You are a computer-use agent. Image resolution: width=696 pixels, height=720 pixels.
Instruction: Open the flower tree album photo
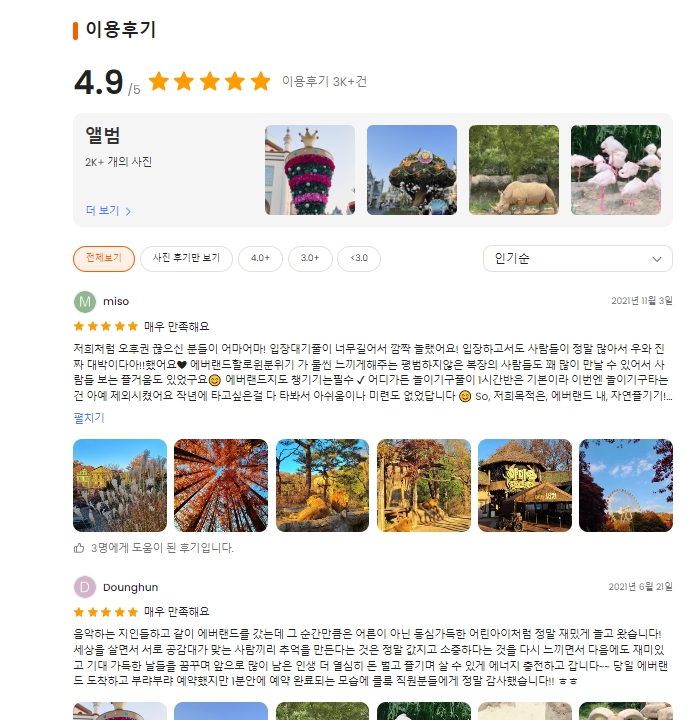click(411, 170)
